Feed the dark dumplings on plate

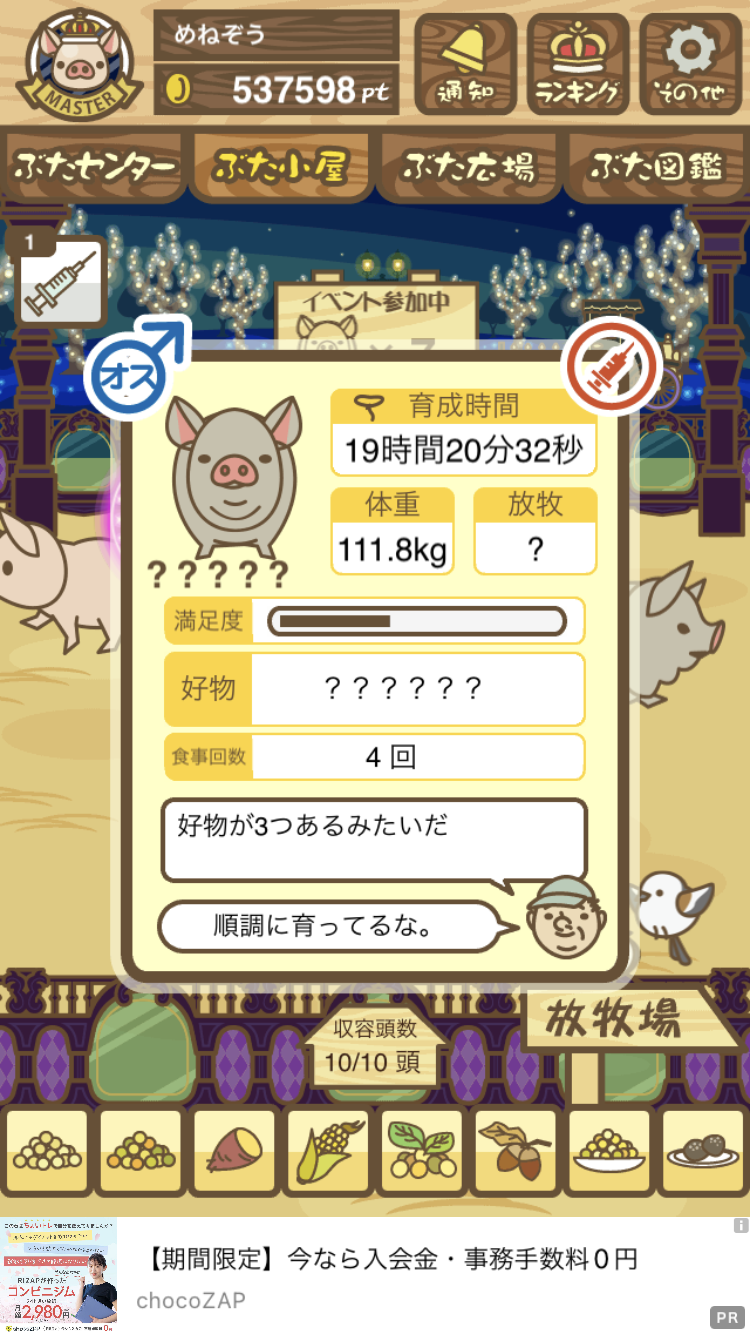702,1153
